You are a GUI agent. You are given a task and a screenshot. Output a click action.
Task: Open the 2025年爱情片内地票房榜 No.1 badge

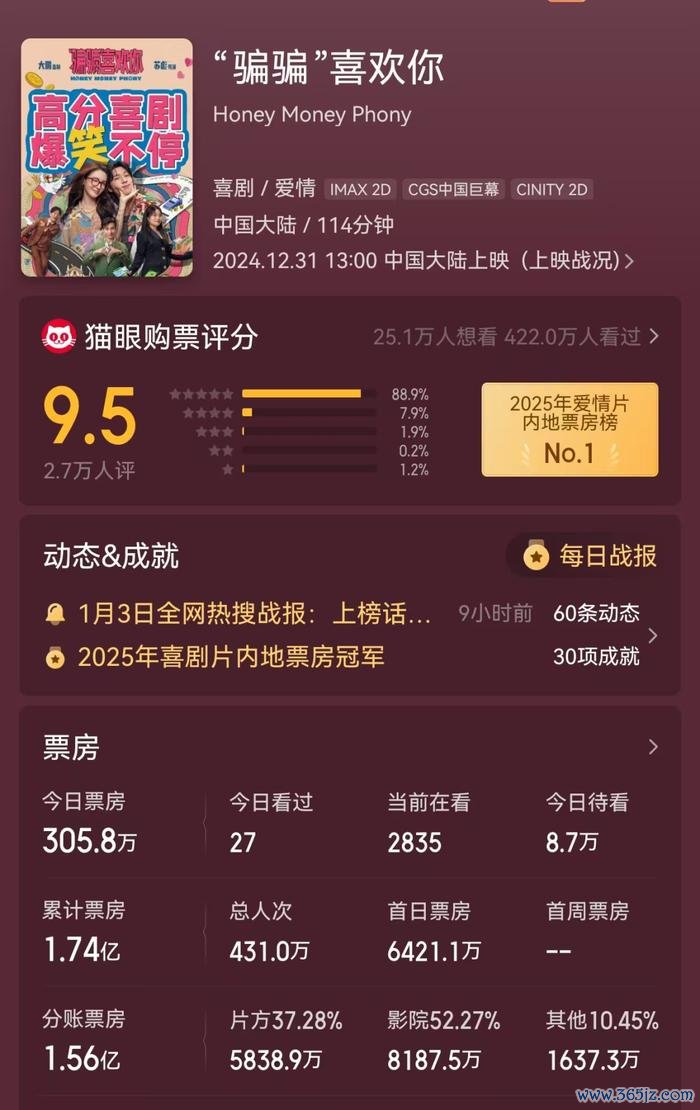(569, 430)
